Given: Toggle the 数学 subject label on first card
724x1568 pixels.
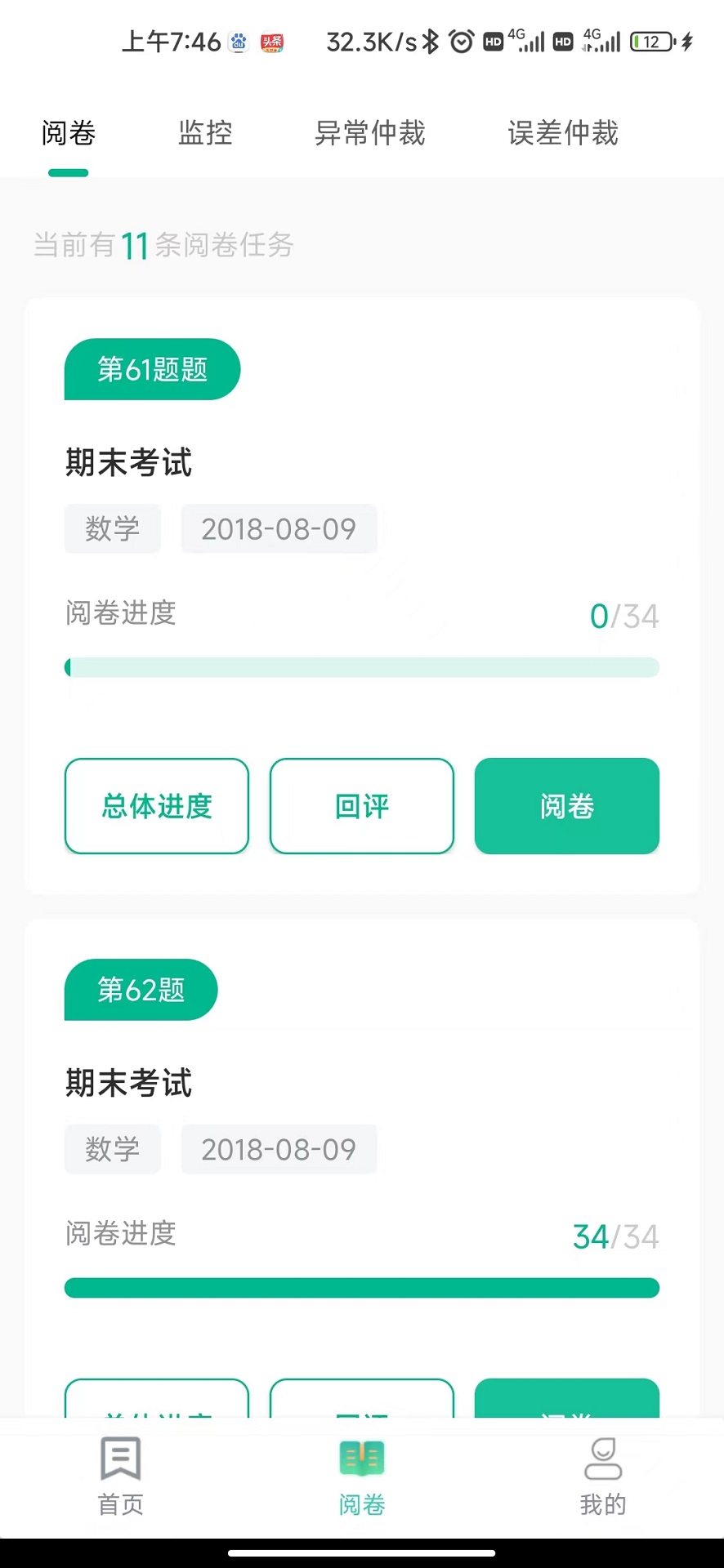Looking at the screenshot, I should tap(112, 528).
